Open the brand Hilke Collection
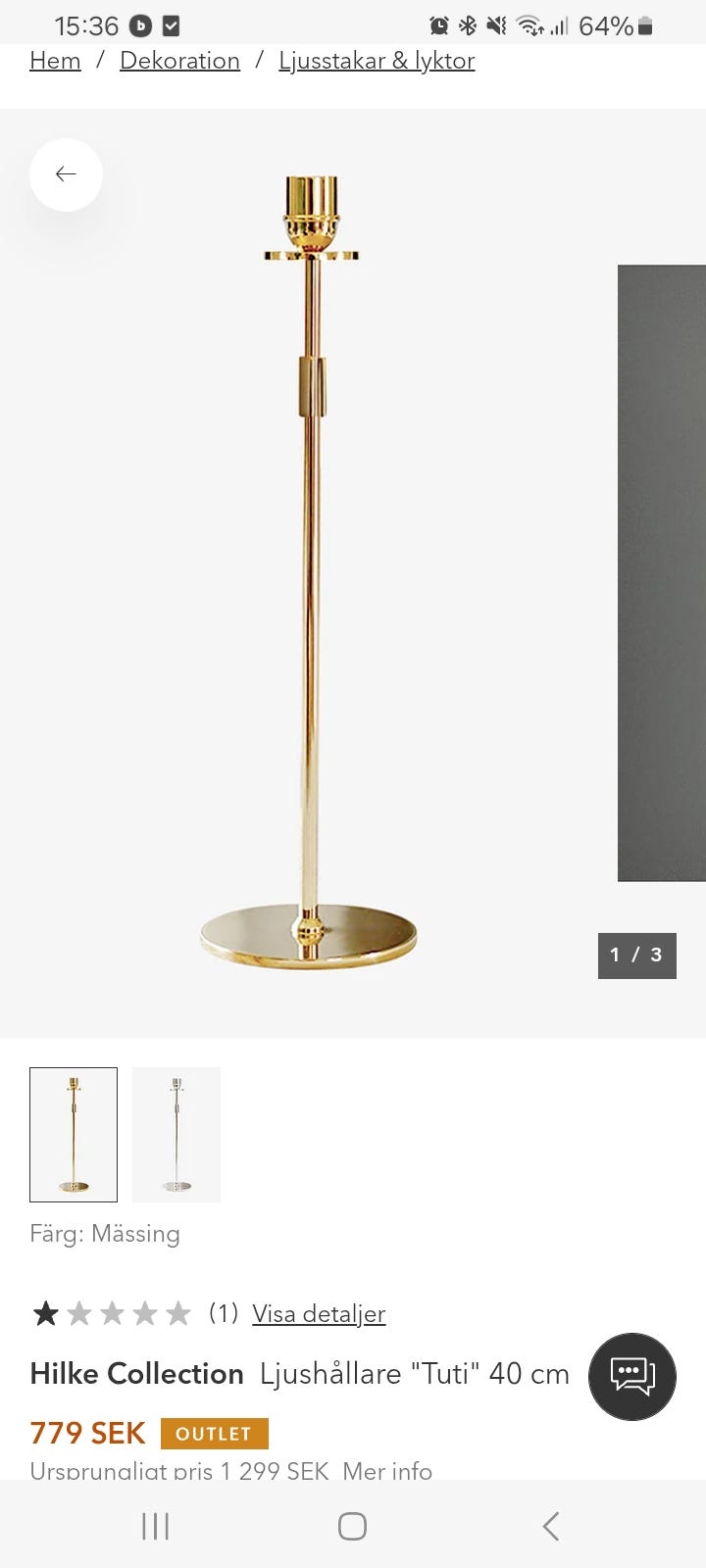 pos(136,1374)
